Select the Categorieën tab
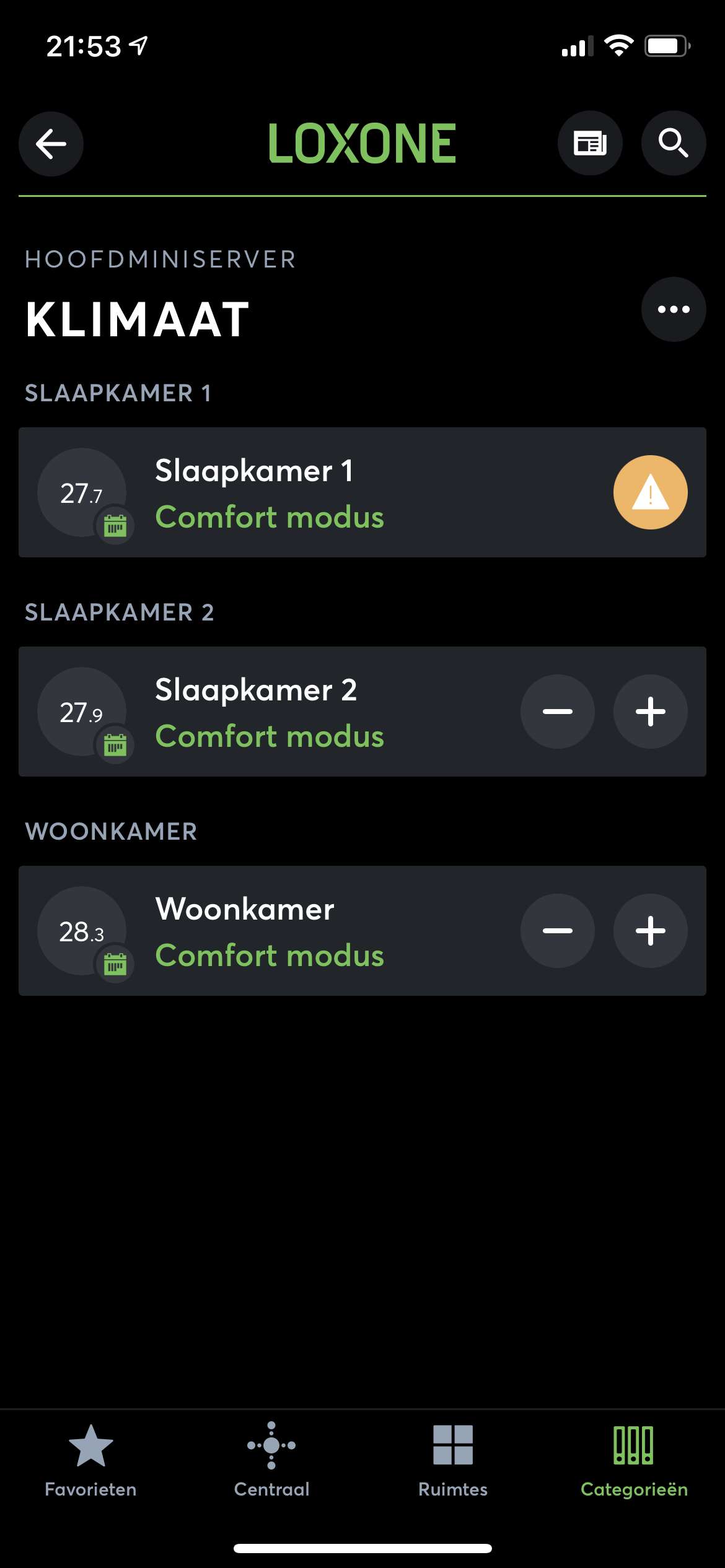The width and height of the screenshot is (725, 1568). pos(634,1460)
